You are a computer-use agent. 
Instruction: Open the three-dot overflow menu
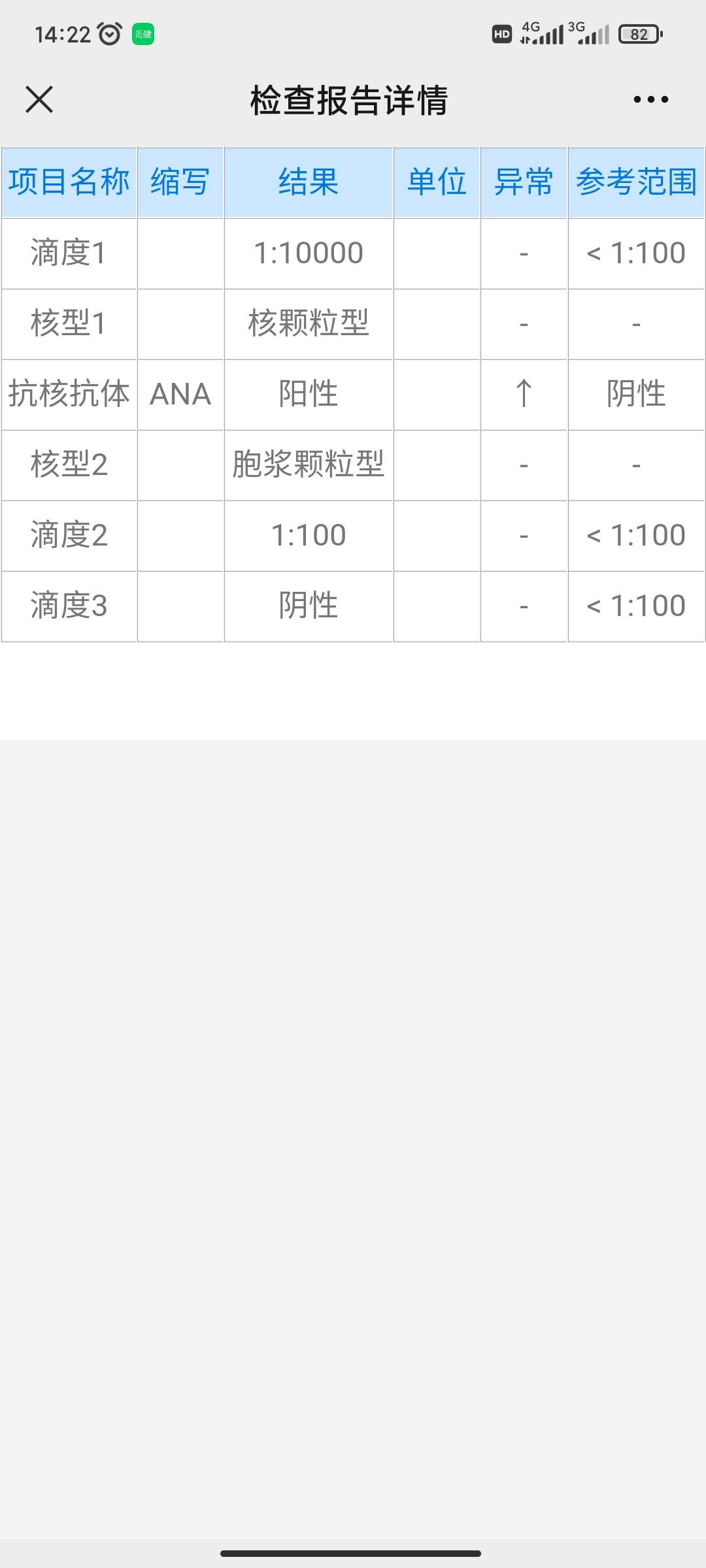click(x=650, y=99)
